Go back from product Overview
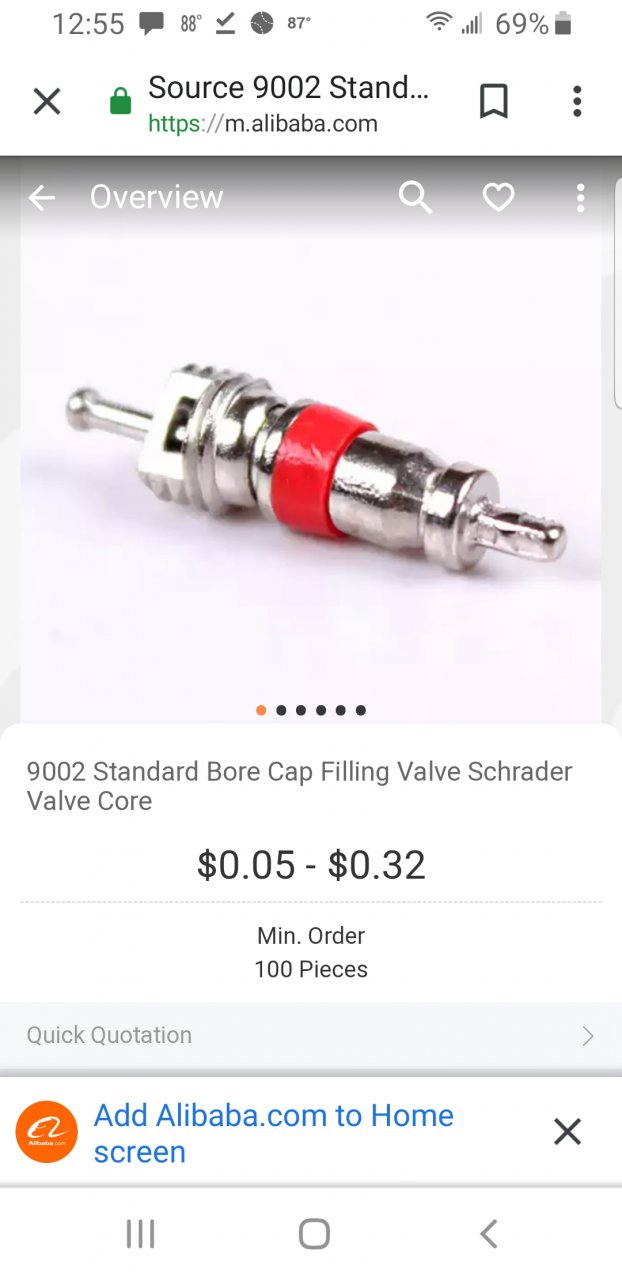 [x=42, y=198]
